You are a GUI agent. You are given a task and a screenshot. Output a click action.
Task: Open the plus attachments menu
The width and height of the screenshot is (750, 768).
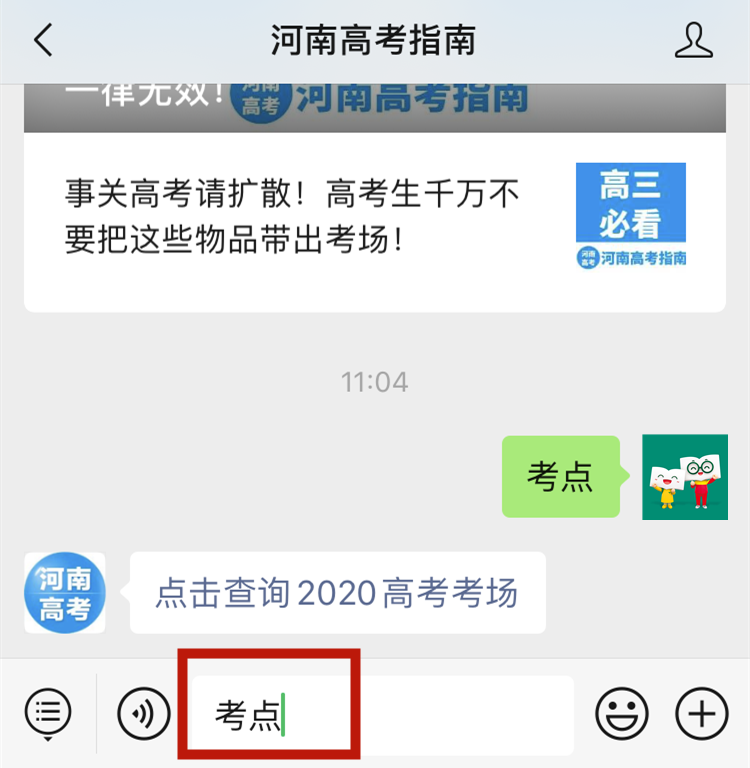click(702, 714)
